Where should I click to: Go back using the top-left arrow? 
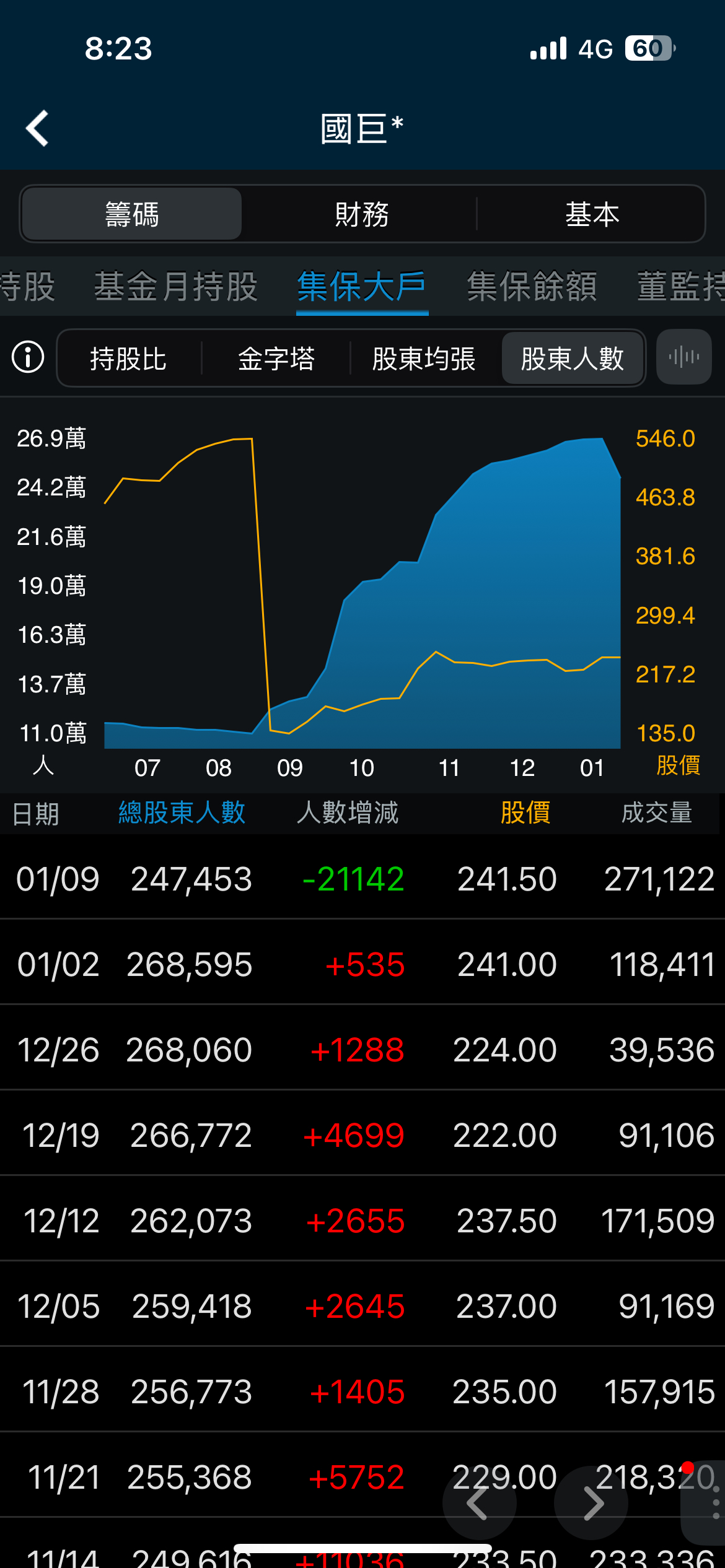[x=37, y=129]
